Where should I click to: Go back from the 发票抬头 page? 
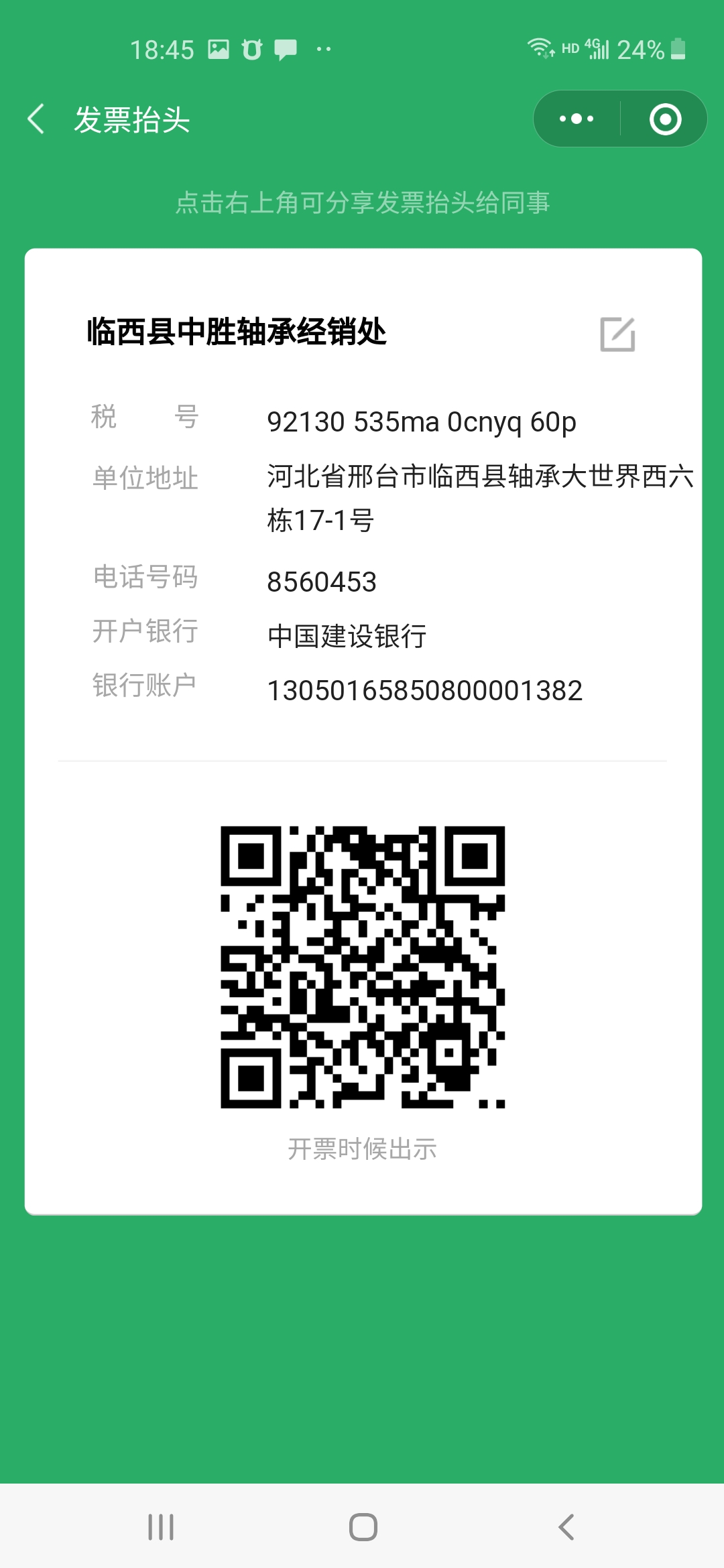point(37,119)
